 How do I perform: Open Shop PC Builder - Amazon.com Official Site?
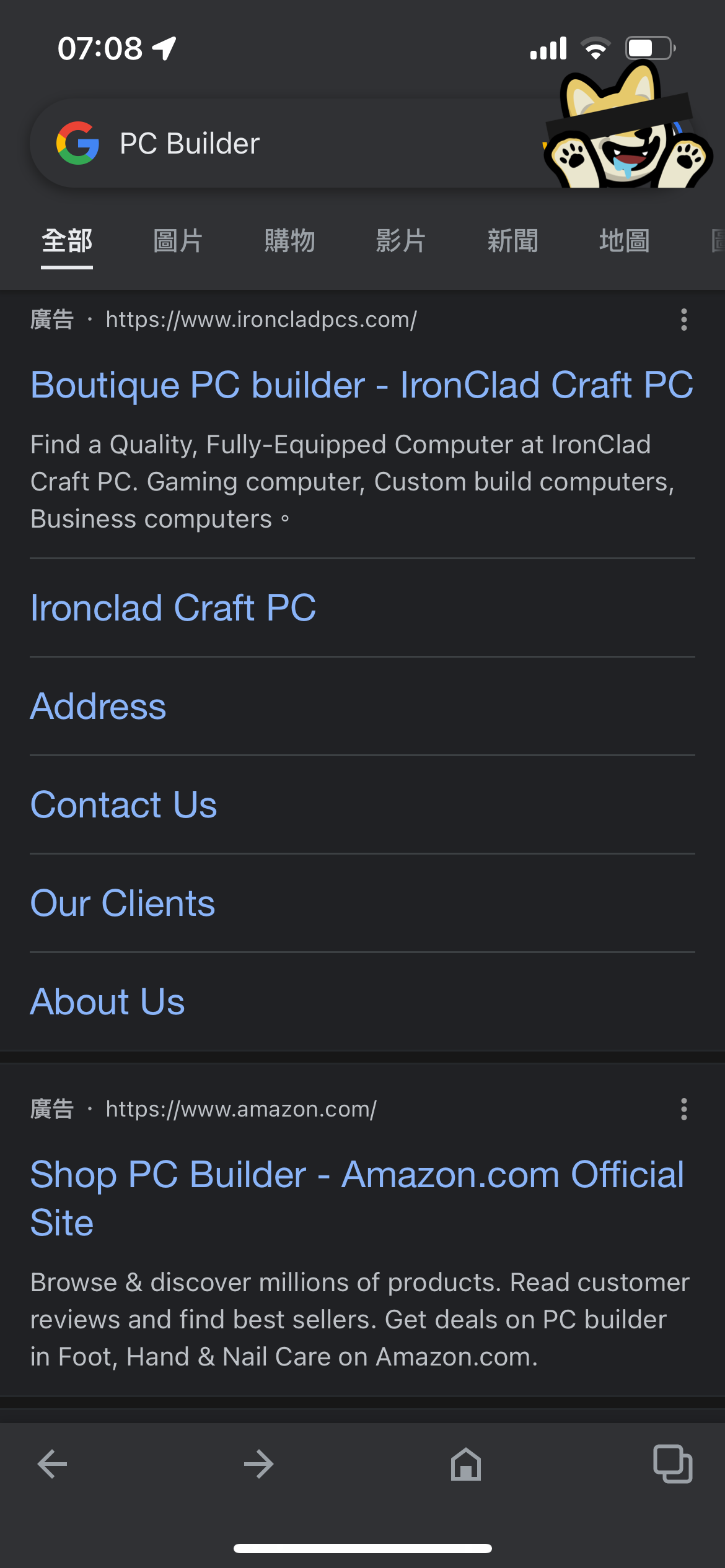[358, 1198]
